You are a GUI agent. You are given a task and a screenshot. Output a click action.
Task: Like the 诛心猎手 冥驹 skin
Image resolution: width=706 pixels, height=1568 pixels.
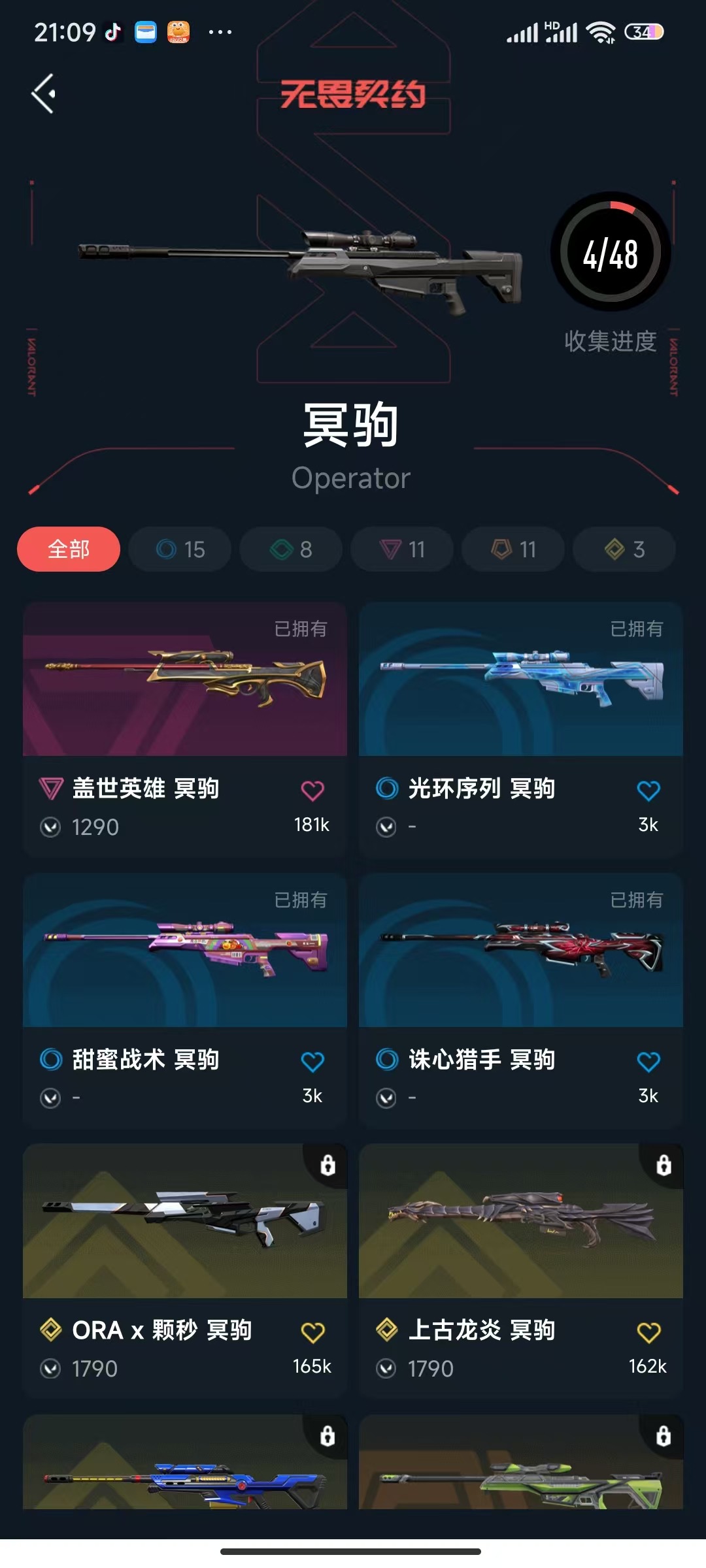click(648, 1062)
